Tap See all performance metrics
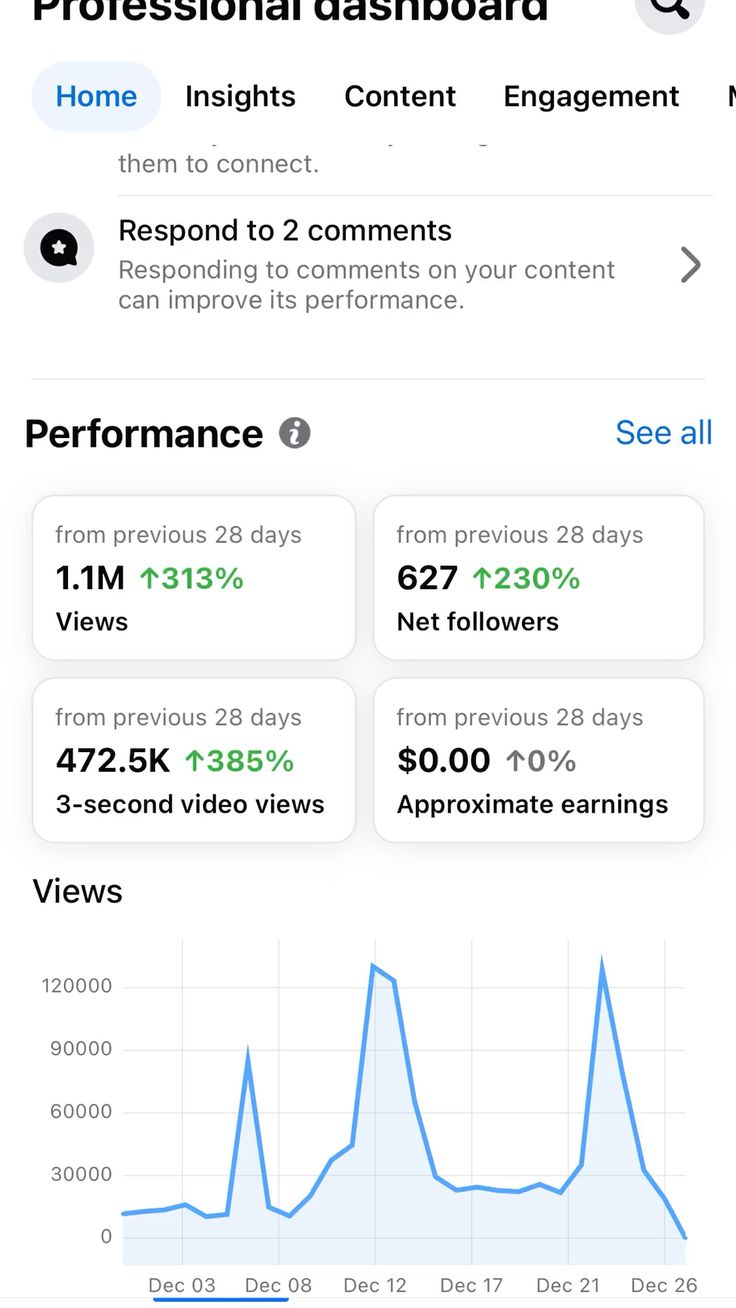Image resolution: width=736 pixels, height=1308 pixels. [x=663, y=433]
